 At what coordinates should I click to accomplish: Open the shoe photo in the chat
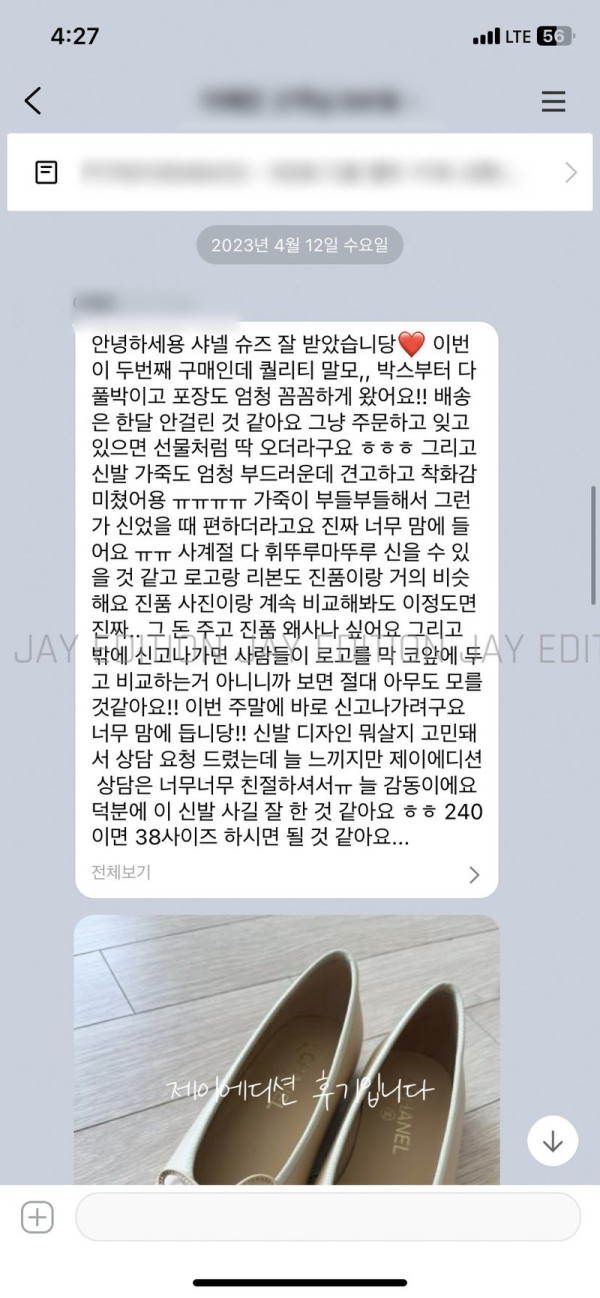[x=286, y=1050]
